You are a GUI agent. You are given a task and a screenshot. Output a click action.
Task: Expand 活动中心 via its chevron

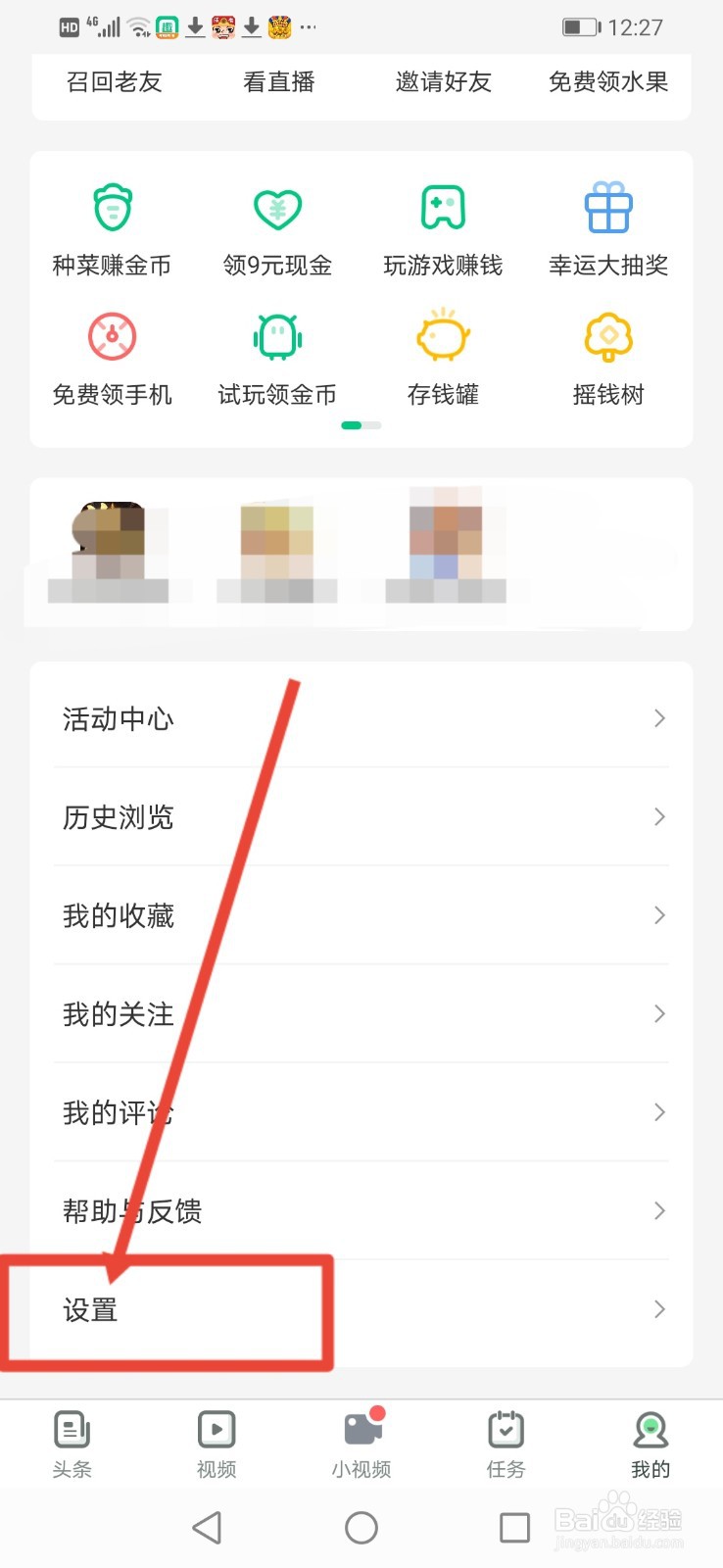pyautogui.click(x=658, y=718)
